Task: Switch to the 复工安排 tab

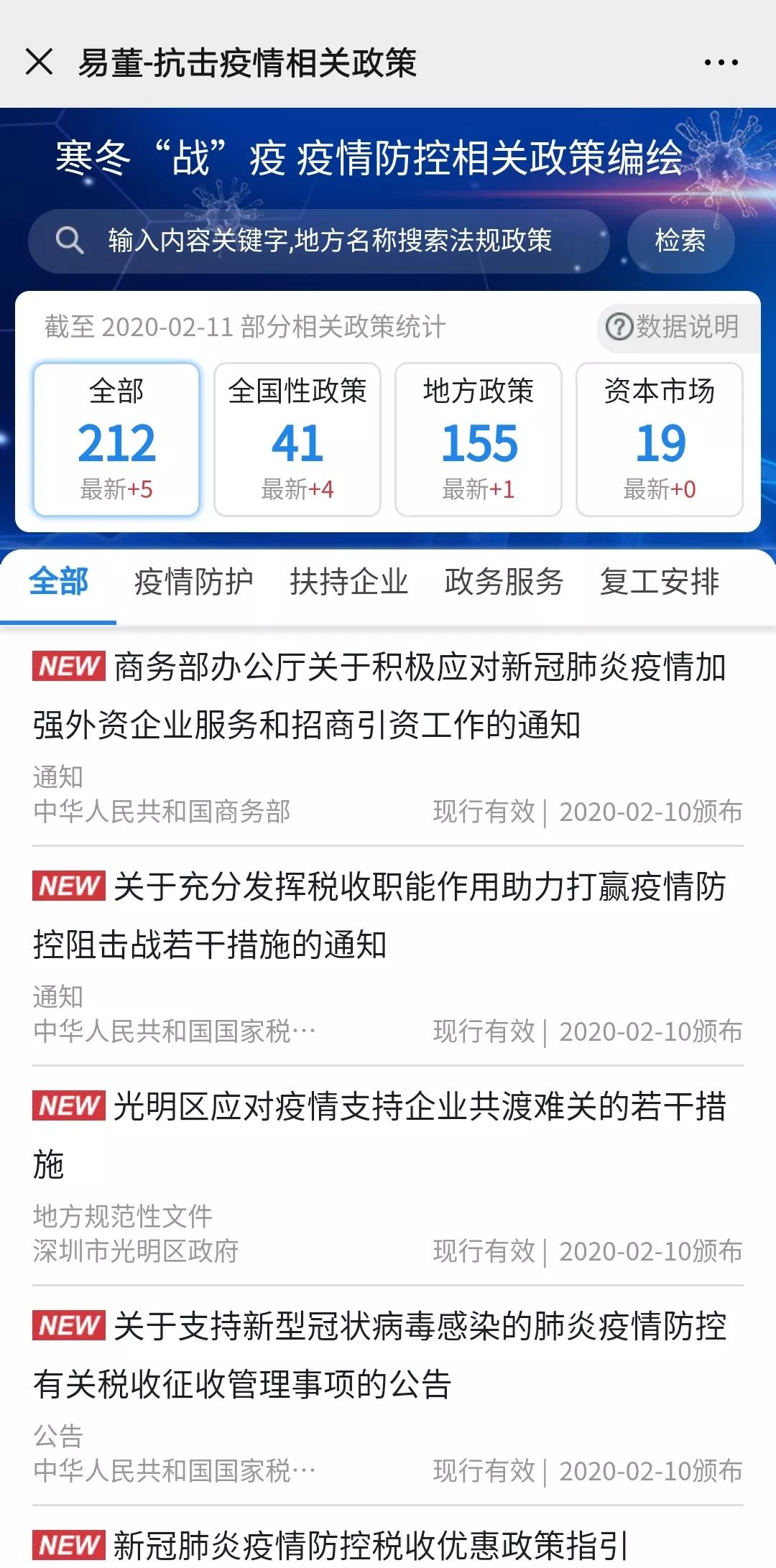Action: point(659,582)
